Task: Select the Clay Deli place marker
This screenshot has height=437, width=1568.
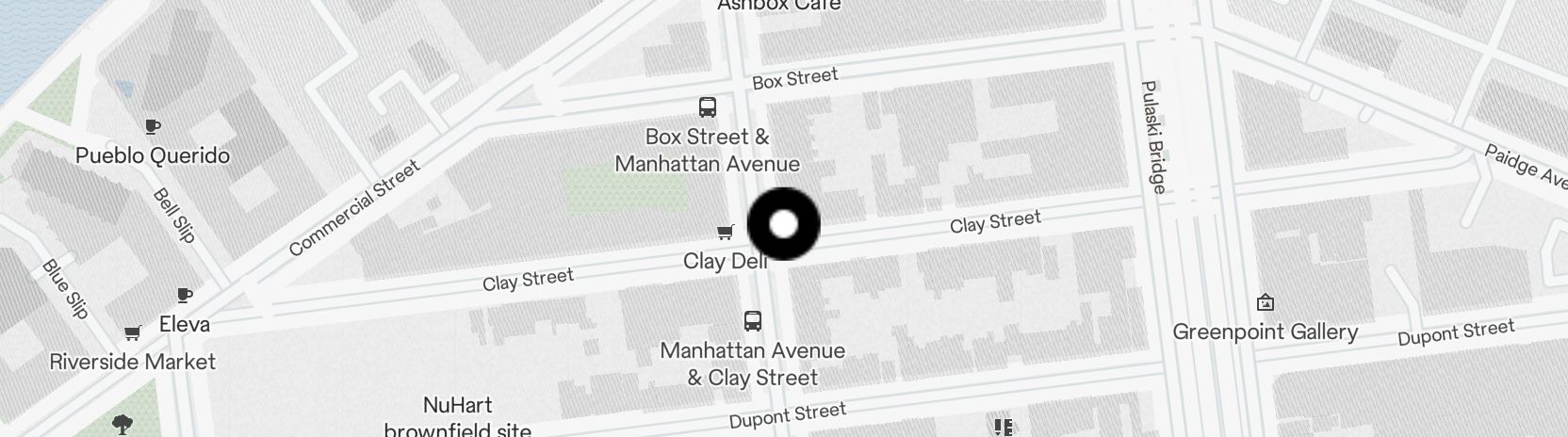Action: (x=726, y=232)
